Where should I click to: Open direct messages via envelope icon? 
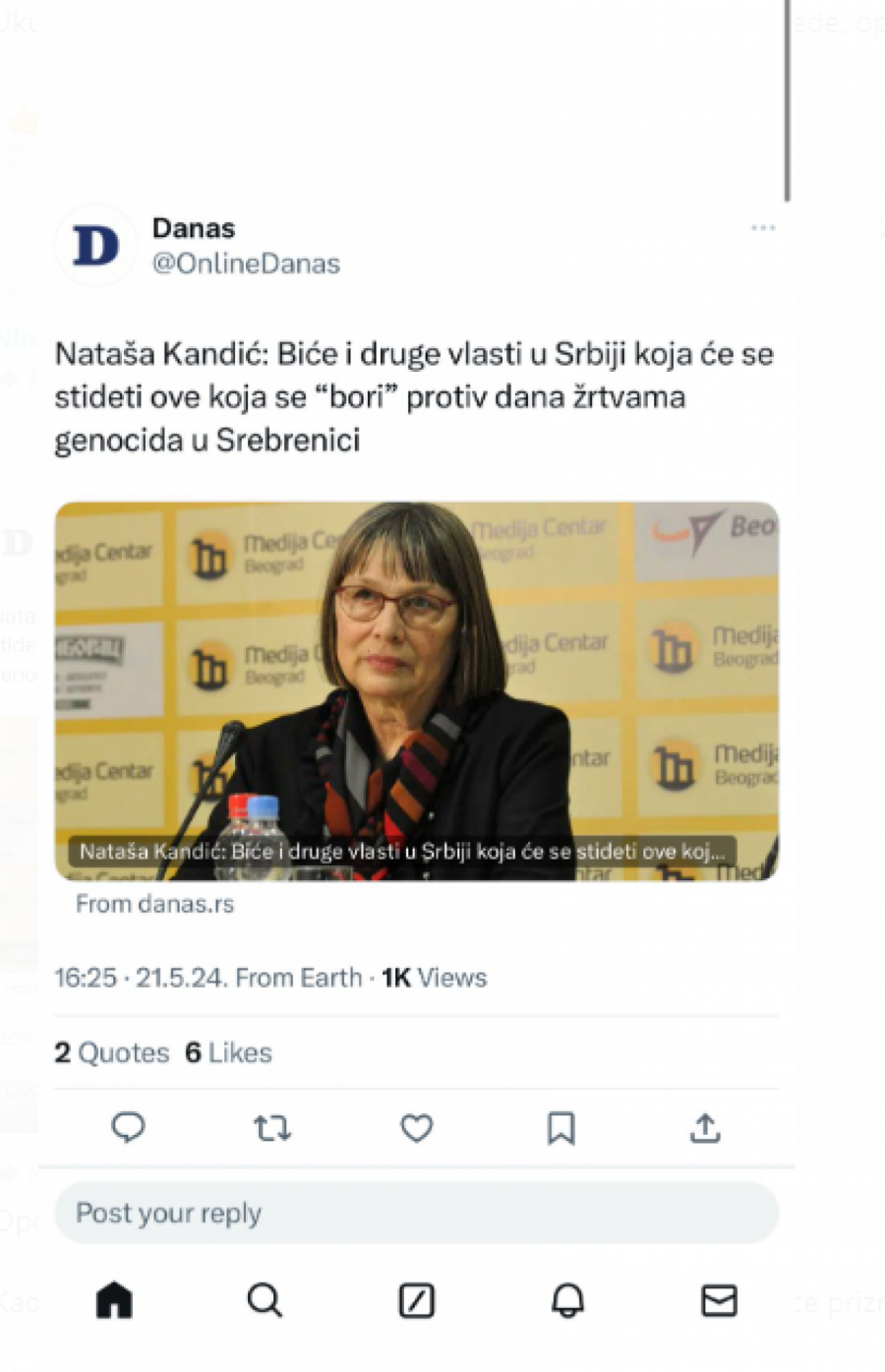click(717, 1300)
